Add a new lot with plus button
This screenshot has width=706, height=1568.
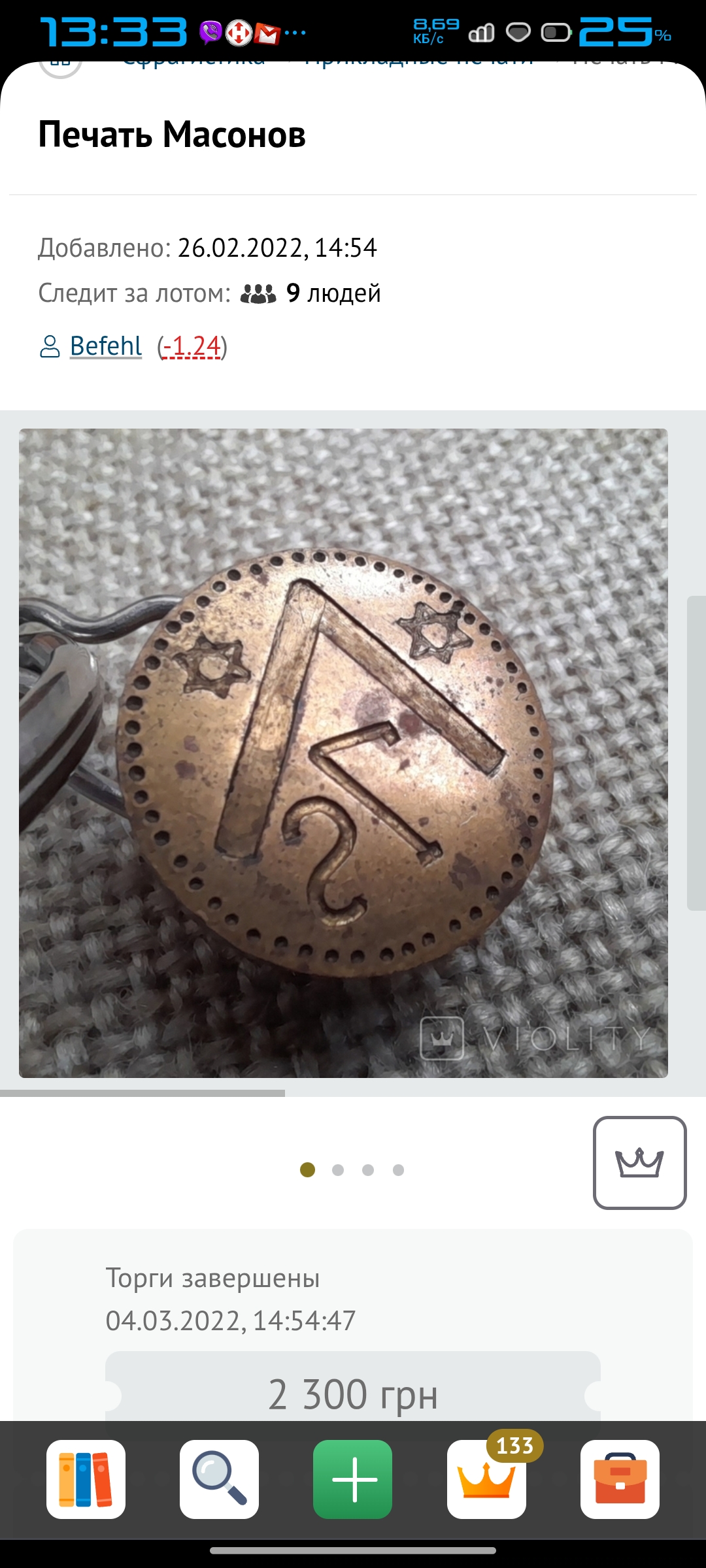[x=352, y=1479]
